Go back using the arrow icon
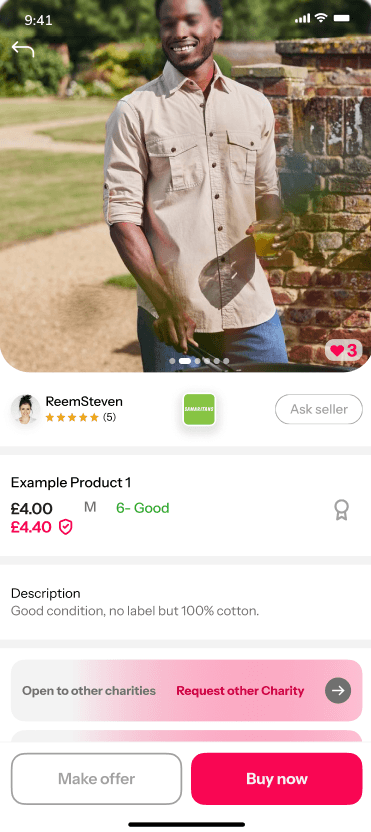The image size is (371, 832). (23, 49)
